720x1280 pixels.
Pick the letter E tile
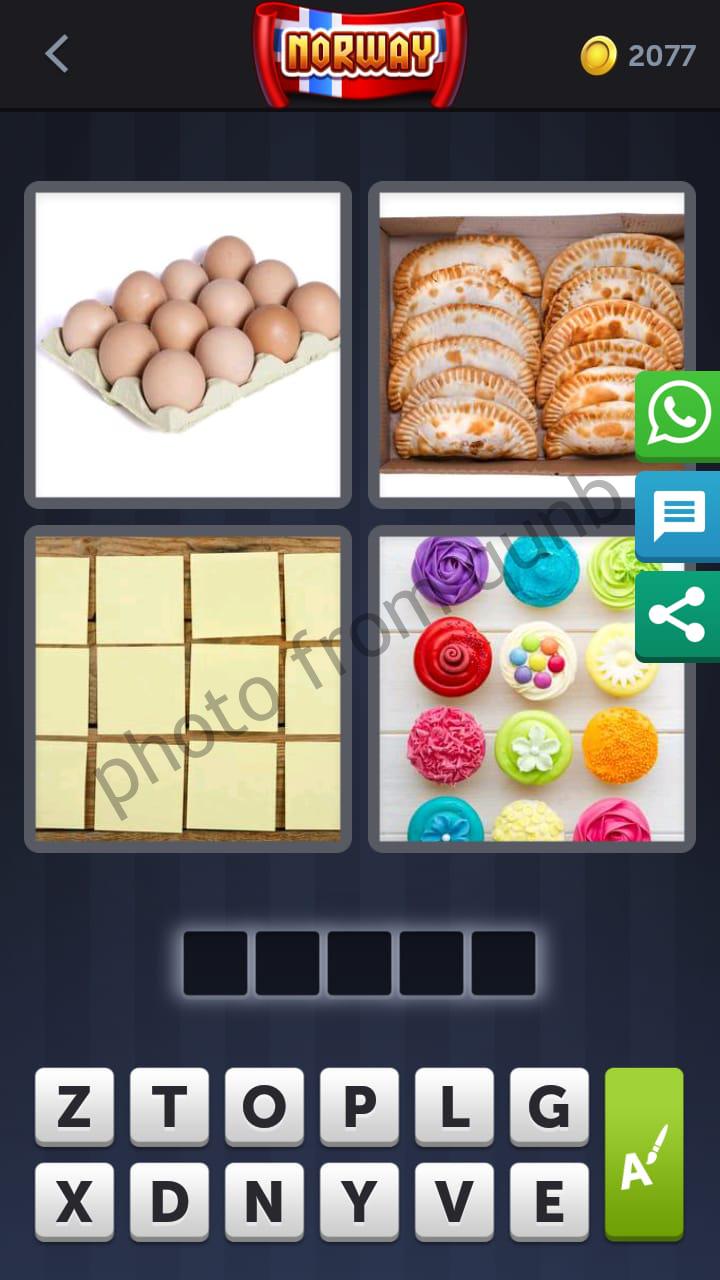coord(549,1201)
